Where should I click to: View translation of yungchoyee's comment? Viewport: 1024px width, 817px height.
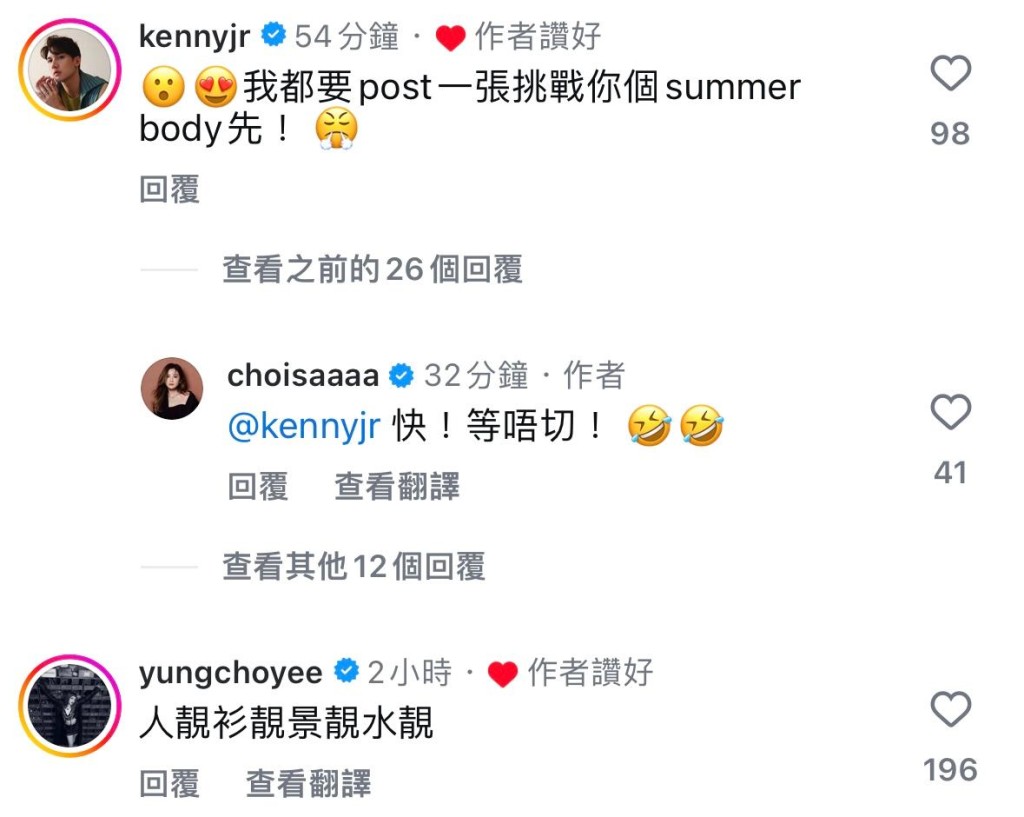point(308,785)
